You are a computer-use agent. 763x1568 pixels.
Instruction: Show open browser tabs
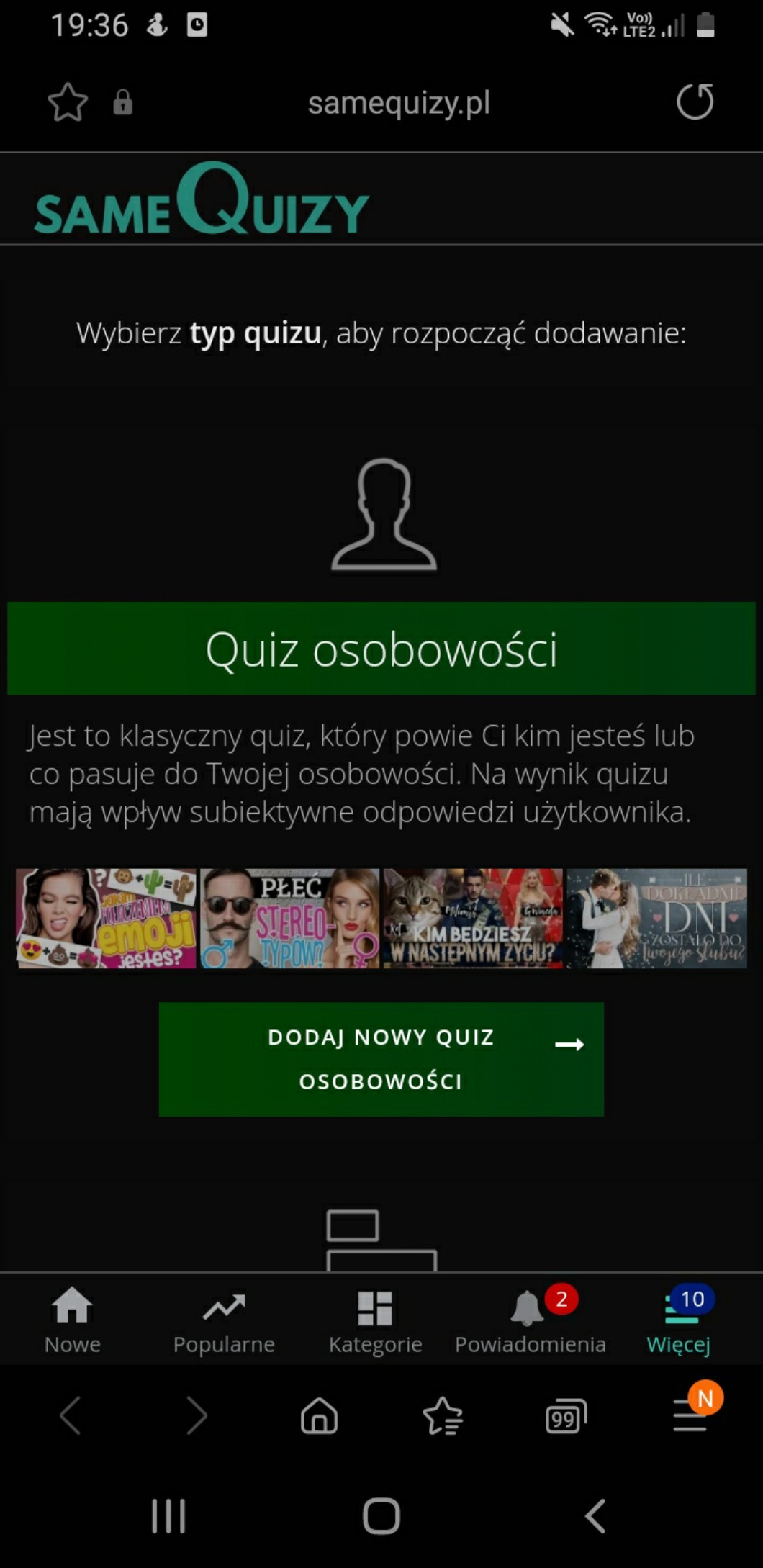coord(566,1416)
